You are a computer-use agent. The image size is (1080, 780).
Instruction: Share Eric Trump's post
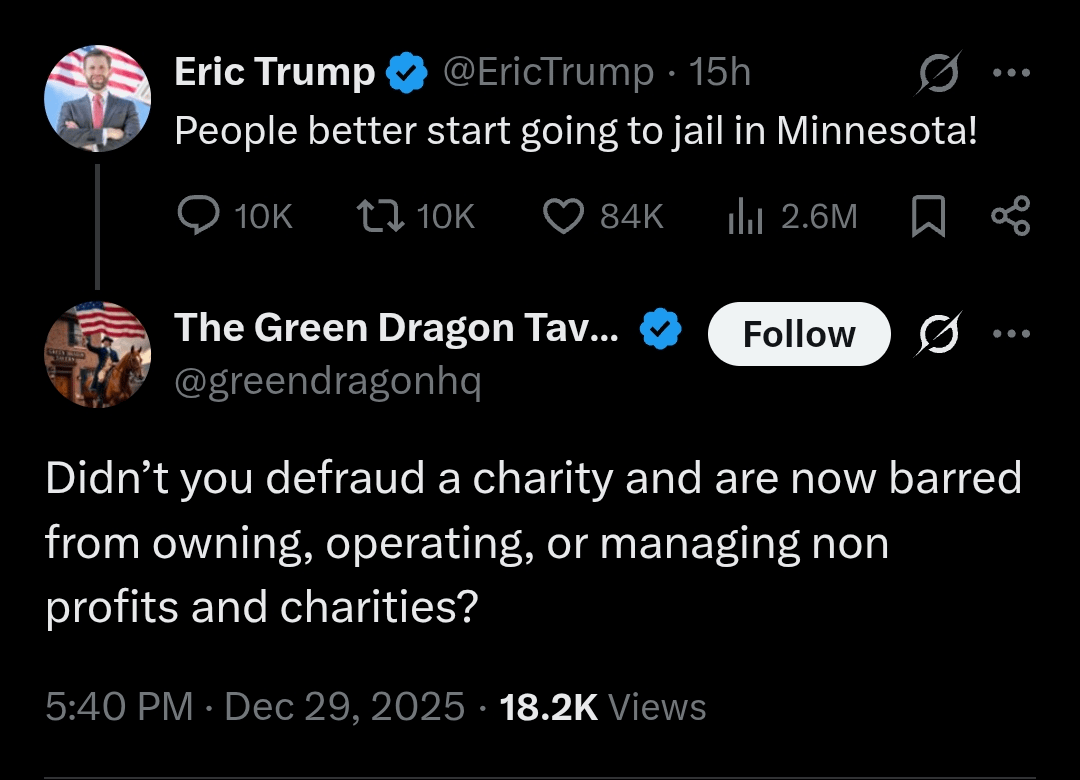[x=1009, y=216]
